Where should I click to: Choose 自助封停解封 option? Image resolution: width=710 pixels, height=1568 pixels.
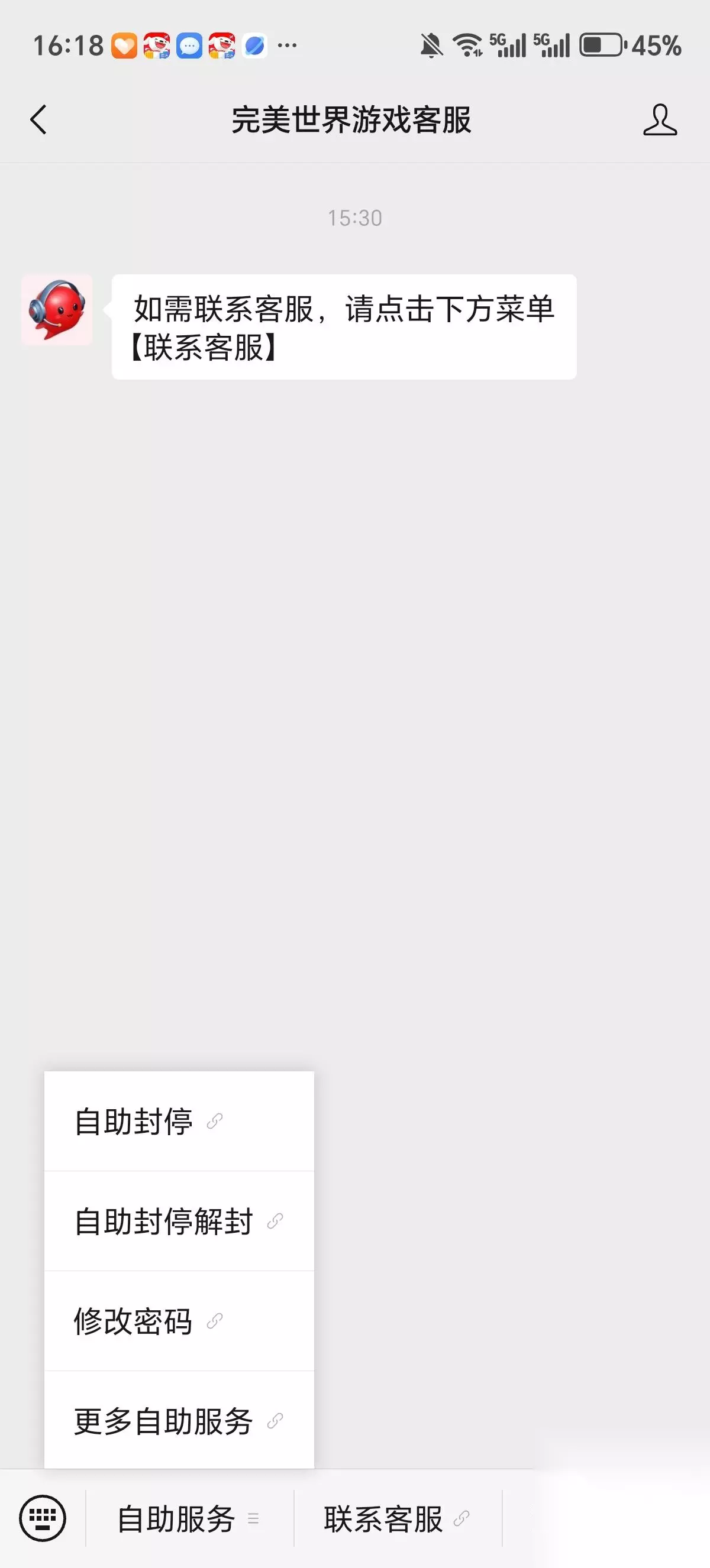click(x=179, y=1221)
